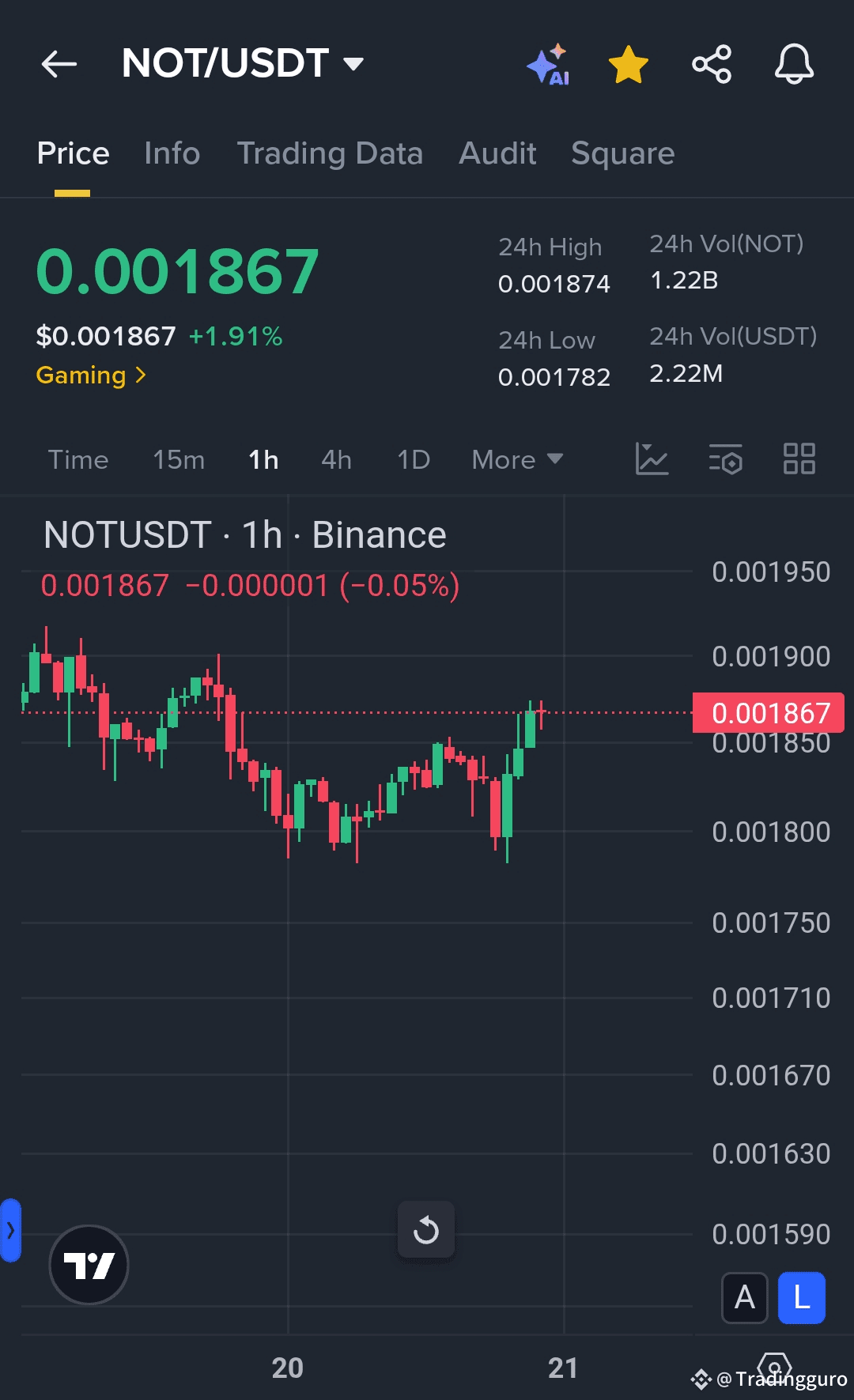Reset the chart view

click(x=426, y=1229)
